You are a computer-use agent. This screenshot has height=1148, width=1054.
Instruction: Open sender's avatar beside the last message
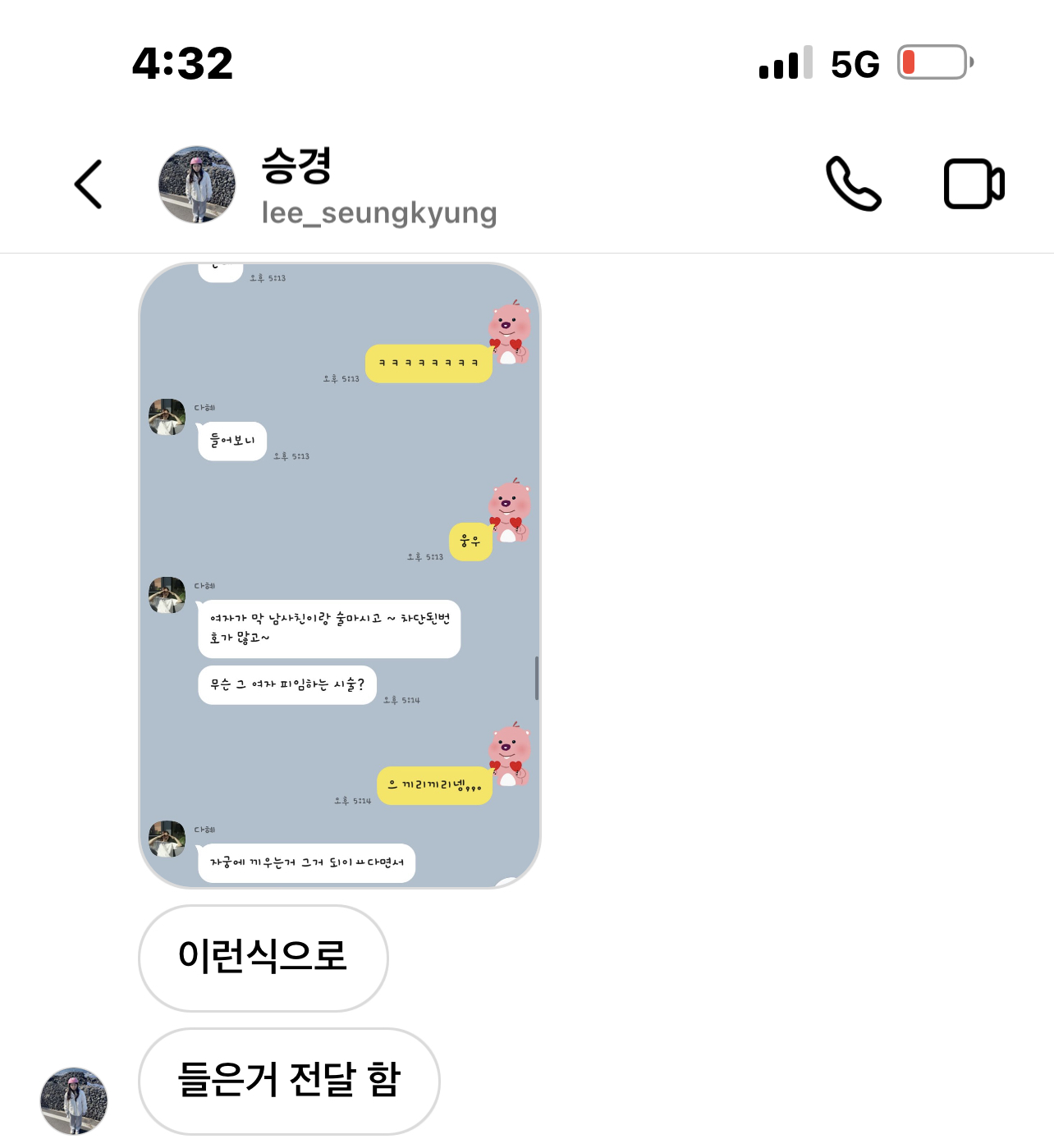(x=74, y=1100)
